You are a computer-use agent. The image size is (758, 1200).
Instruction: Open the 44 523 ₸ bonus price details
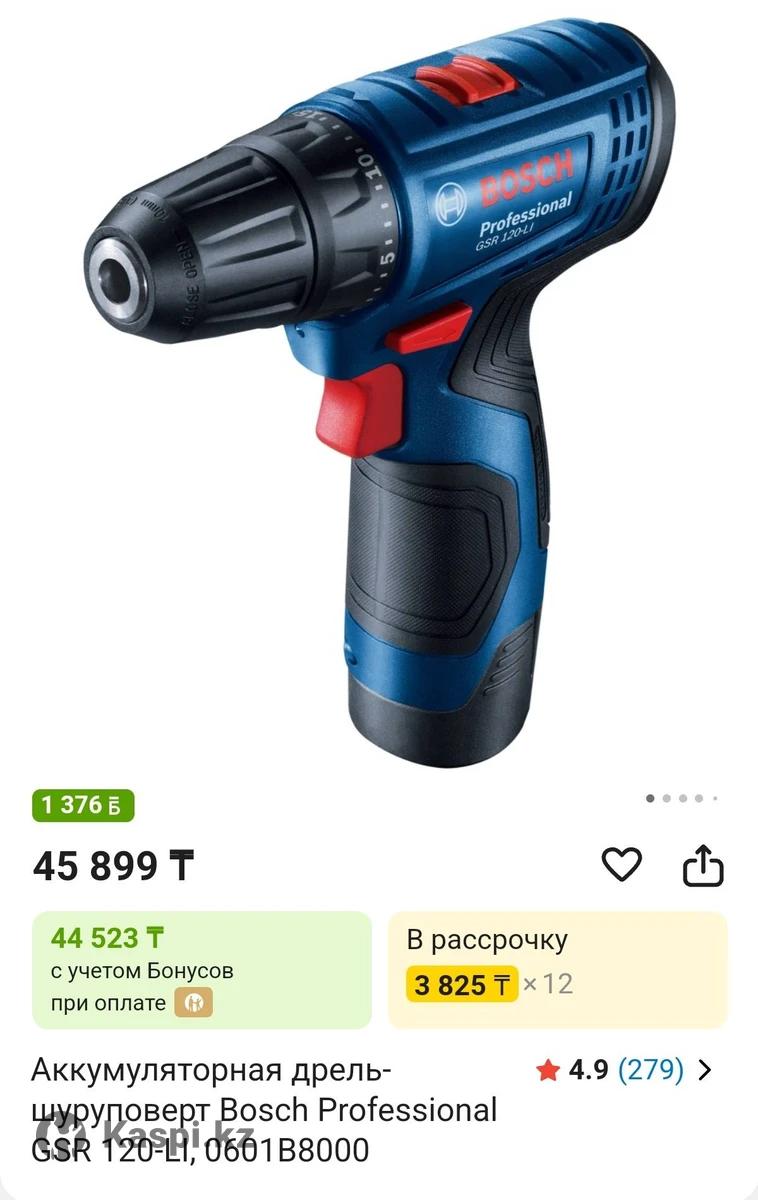[x=201, y=968]
